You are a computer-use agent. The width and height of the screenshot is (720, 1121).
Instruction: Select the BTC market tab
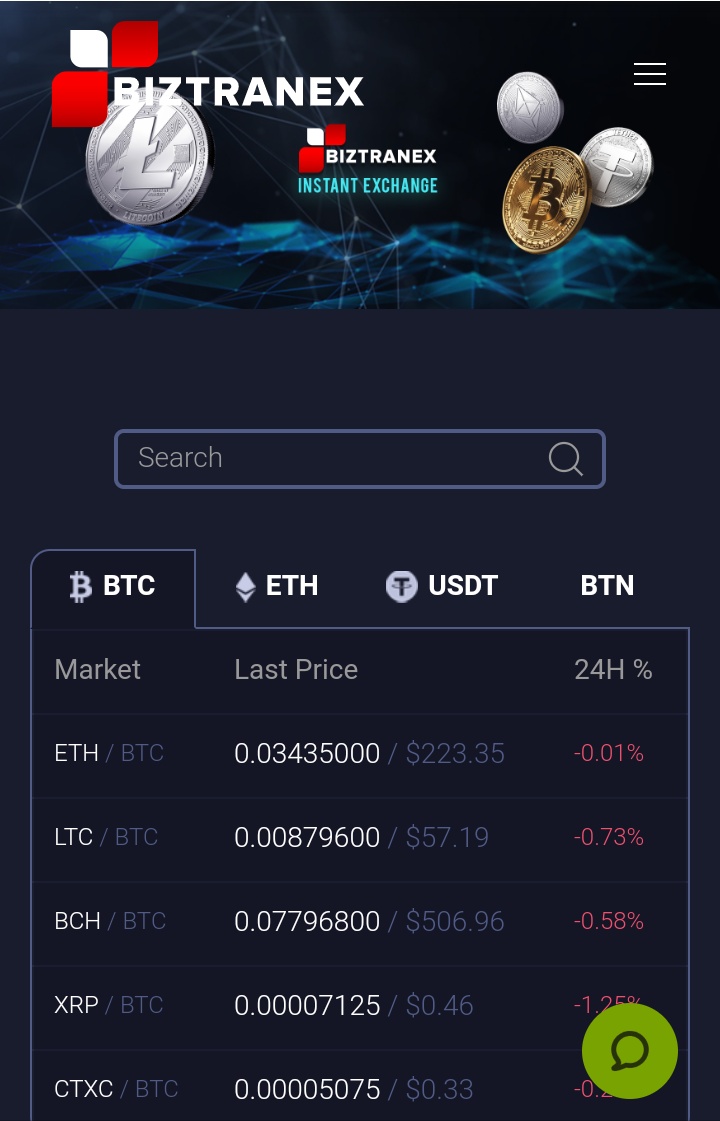[x=113, y=586]
